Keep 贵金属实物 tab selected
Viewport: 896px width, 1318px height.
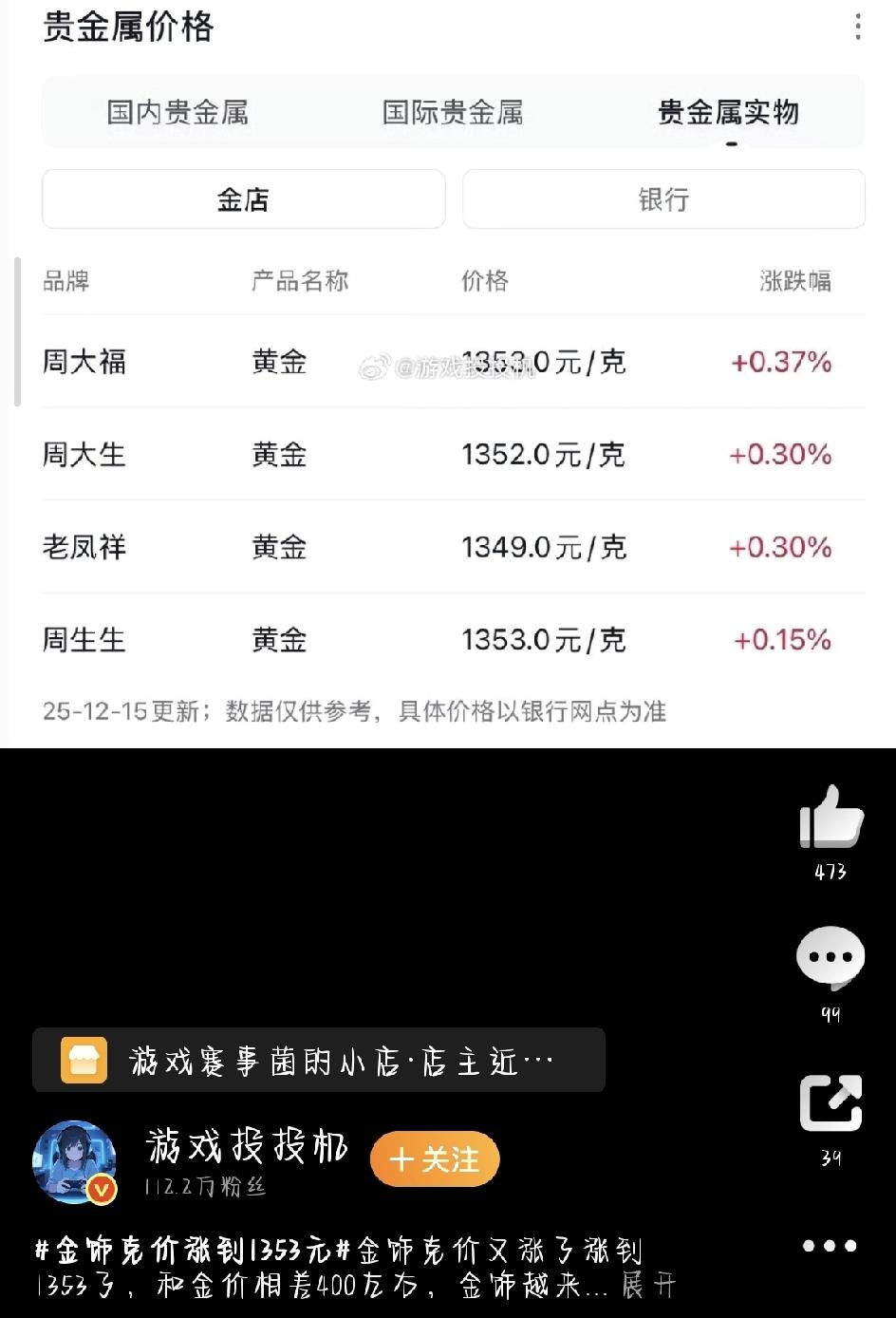pyautogui.click(x=727, y=112)
